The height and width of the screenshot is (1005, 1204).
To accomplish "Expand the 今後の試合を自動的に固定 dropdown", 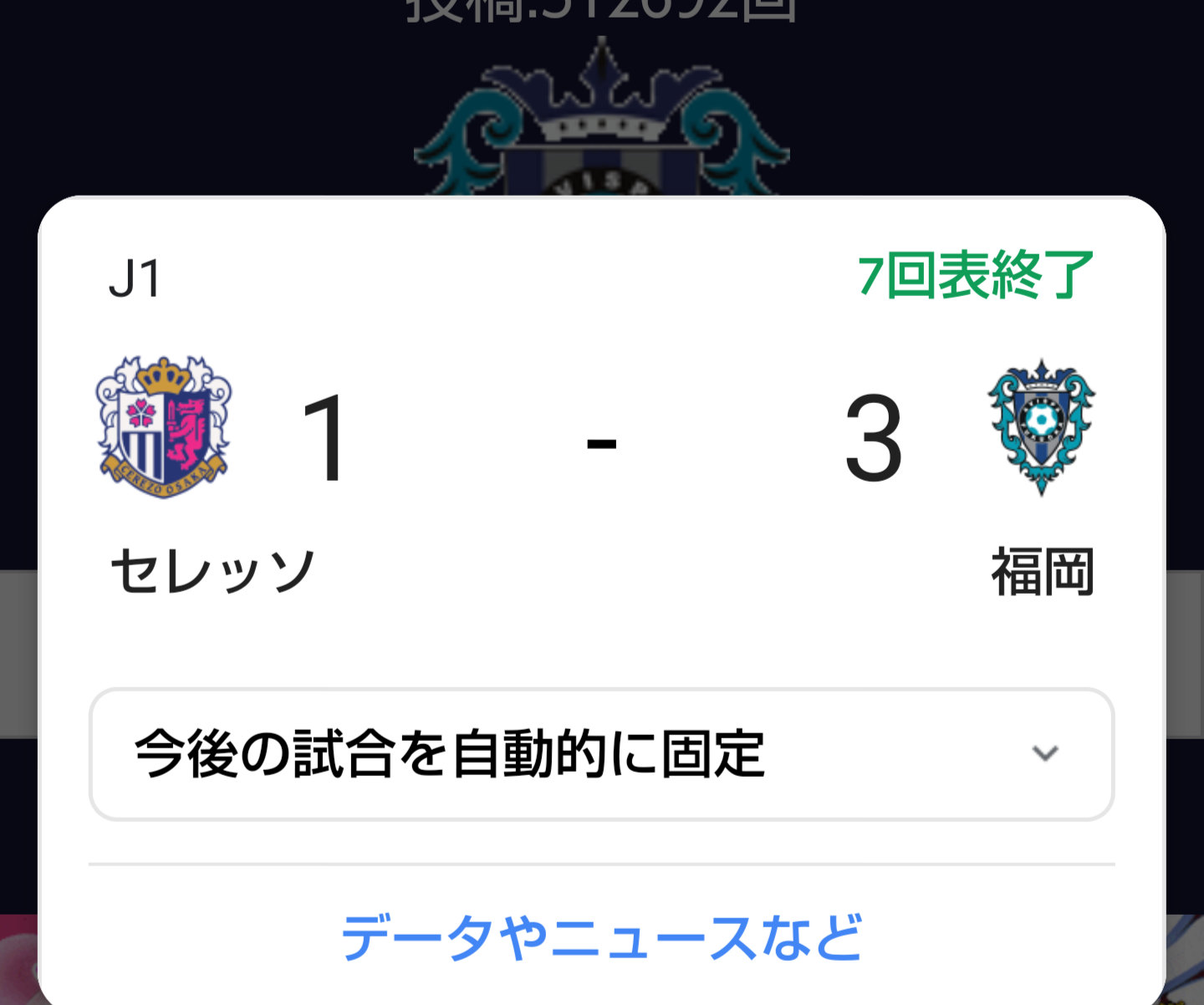I will (600, 754).
